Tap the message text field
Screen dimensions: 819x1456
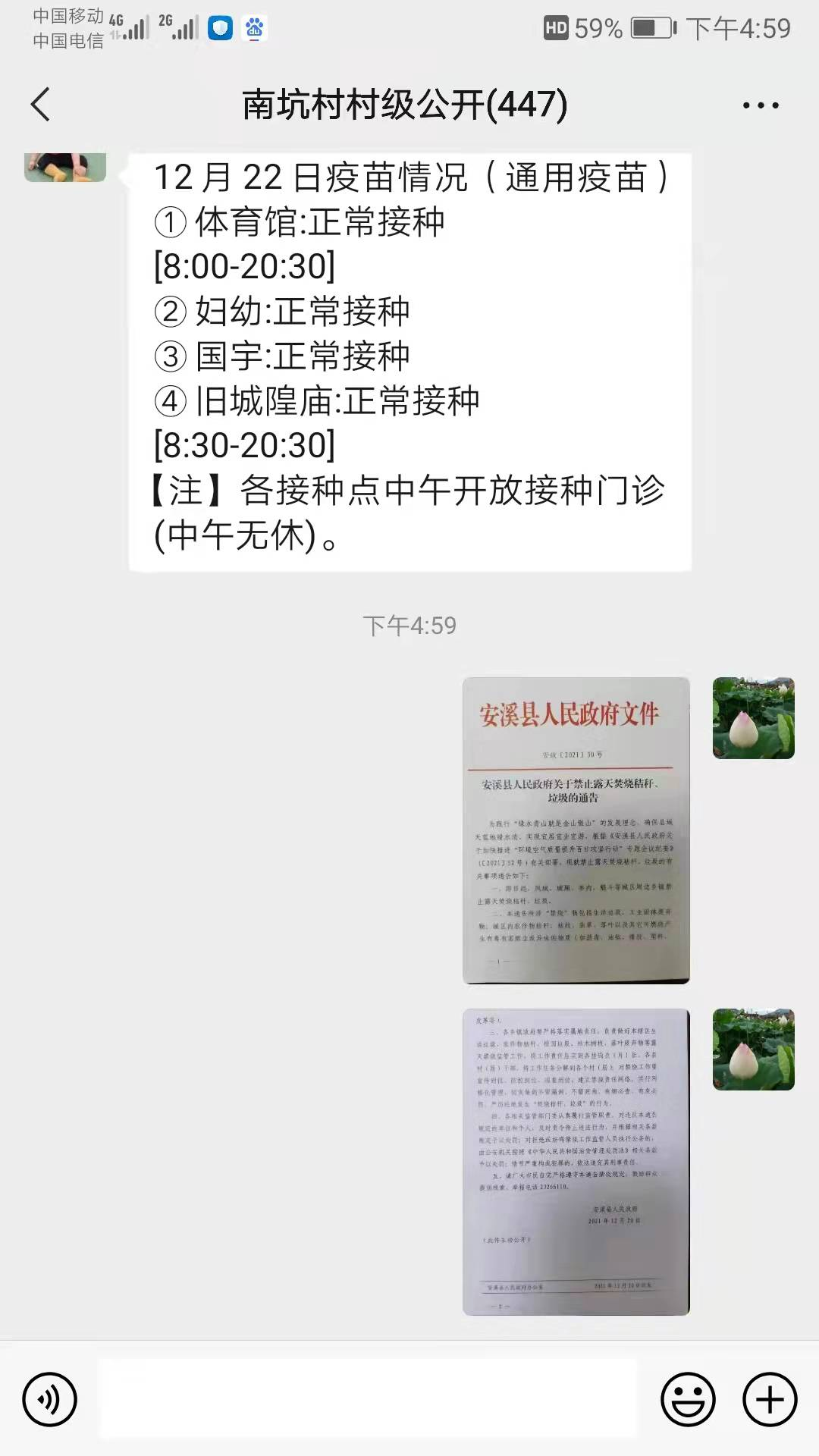[368, 1399]
